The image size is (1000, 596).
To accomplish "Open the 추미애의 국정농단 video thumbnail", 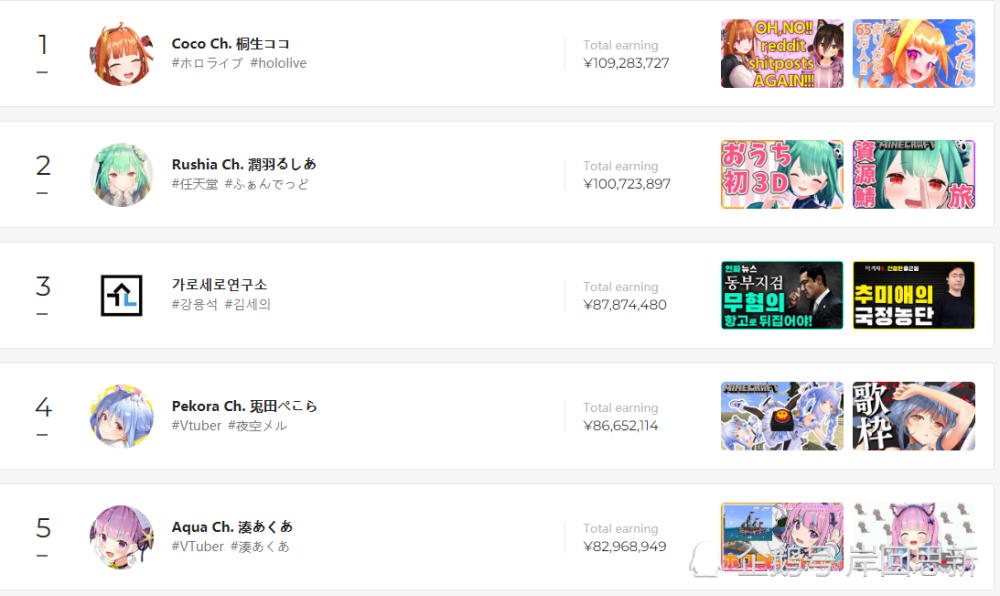I will (x=914, y=295).
